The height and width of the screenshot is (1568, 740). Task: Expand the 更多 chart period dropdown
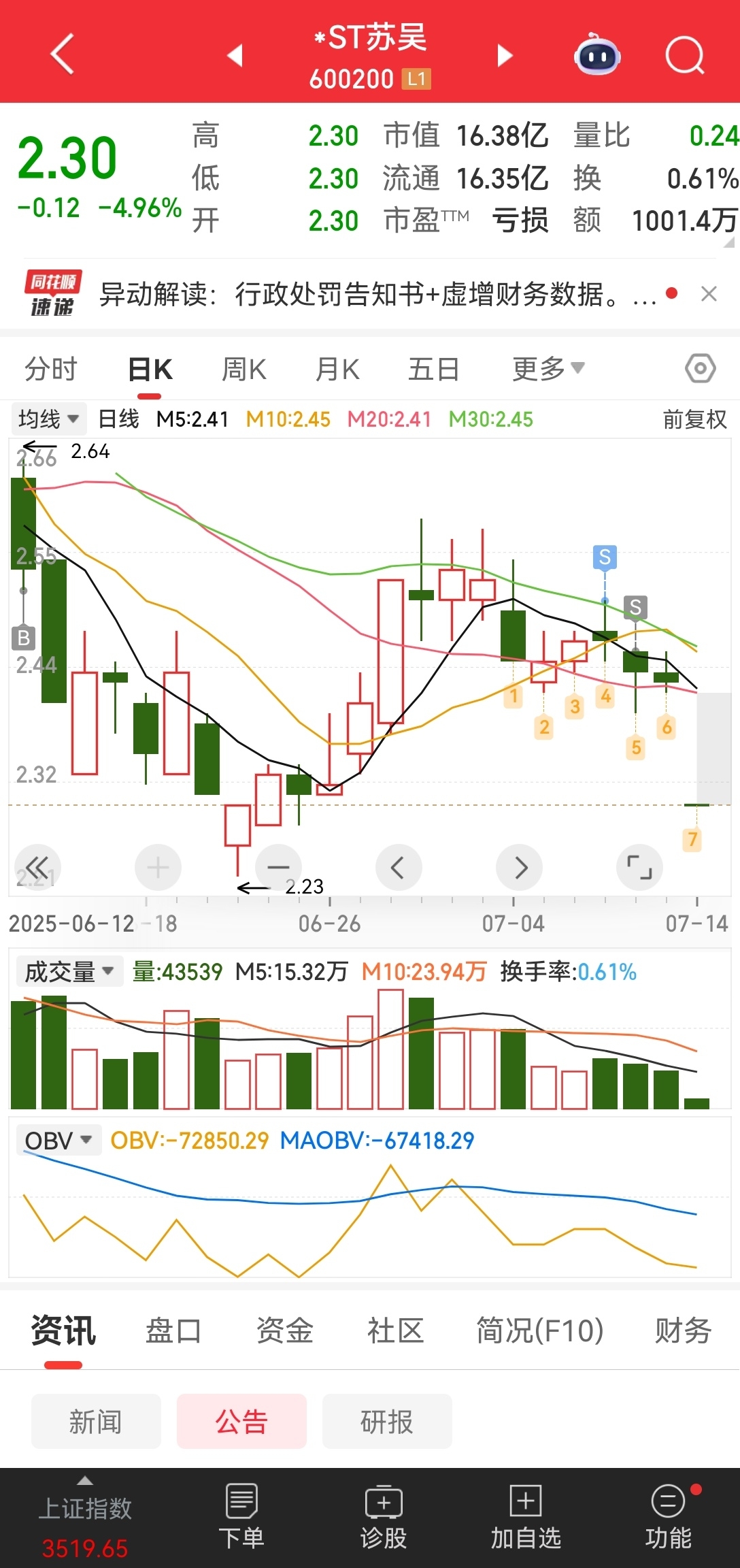click(x=548, y=369)
